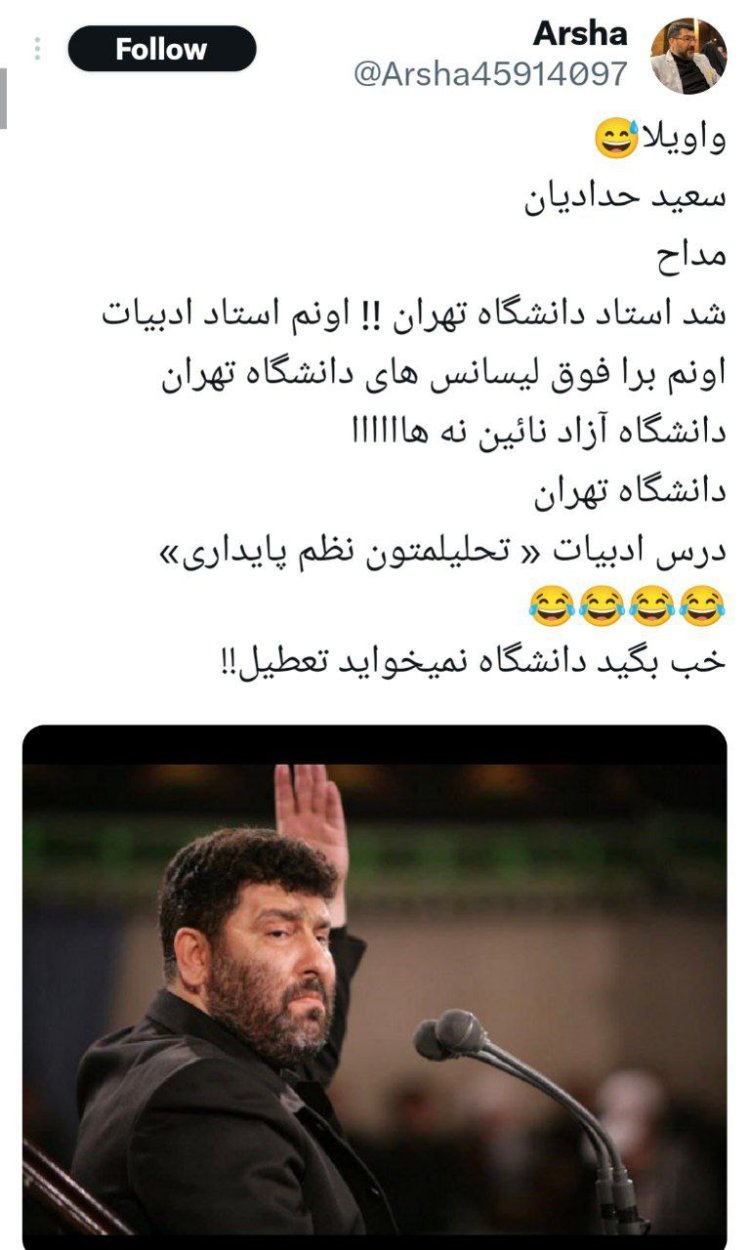Open Arsha's profile picture

point(688,55)
